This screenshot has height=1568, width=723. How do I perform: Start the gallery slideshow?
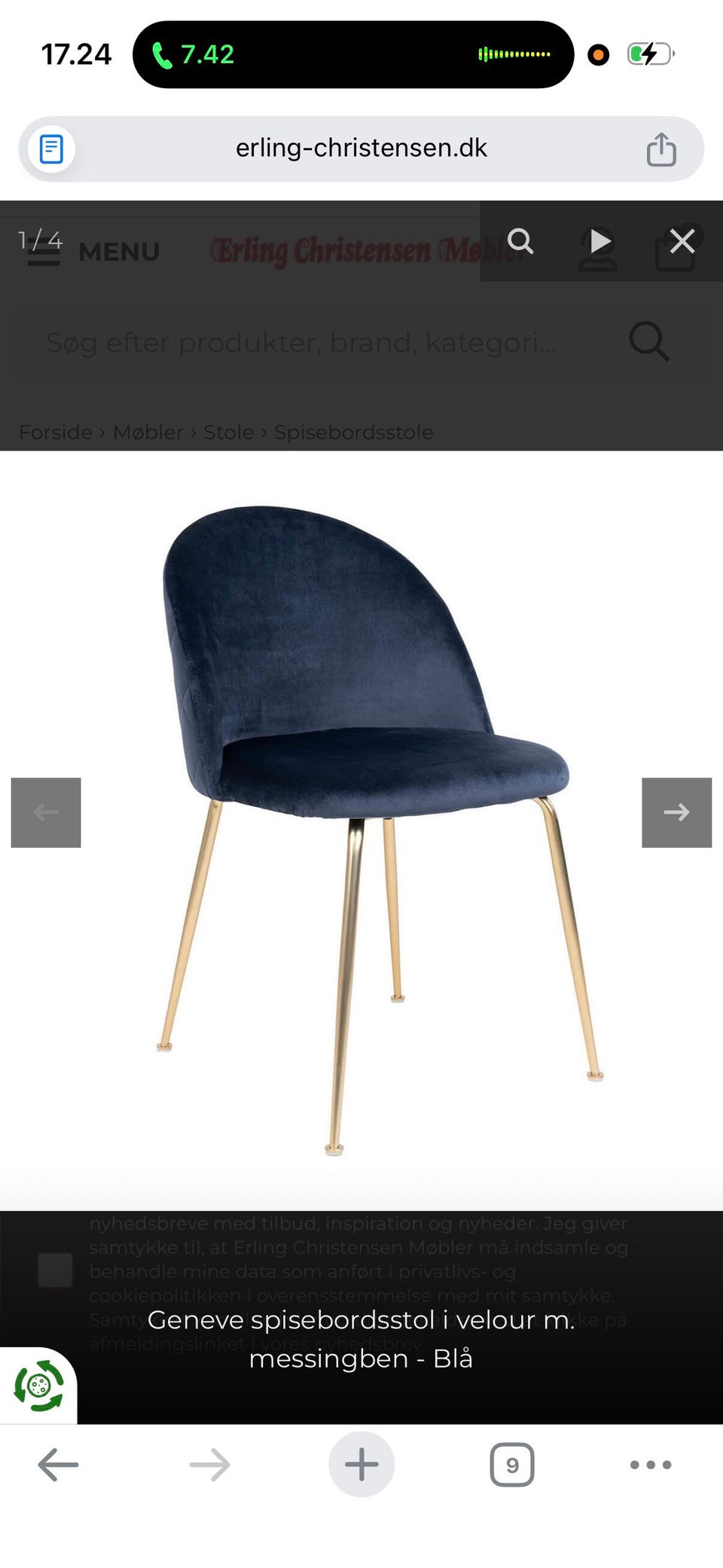(x=600, y=241)
